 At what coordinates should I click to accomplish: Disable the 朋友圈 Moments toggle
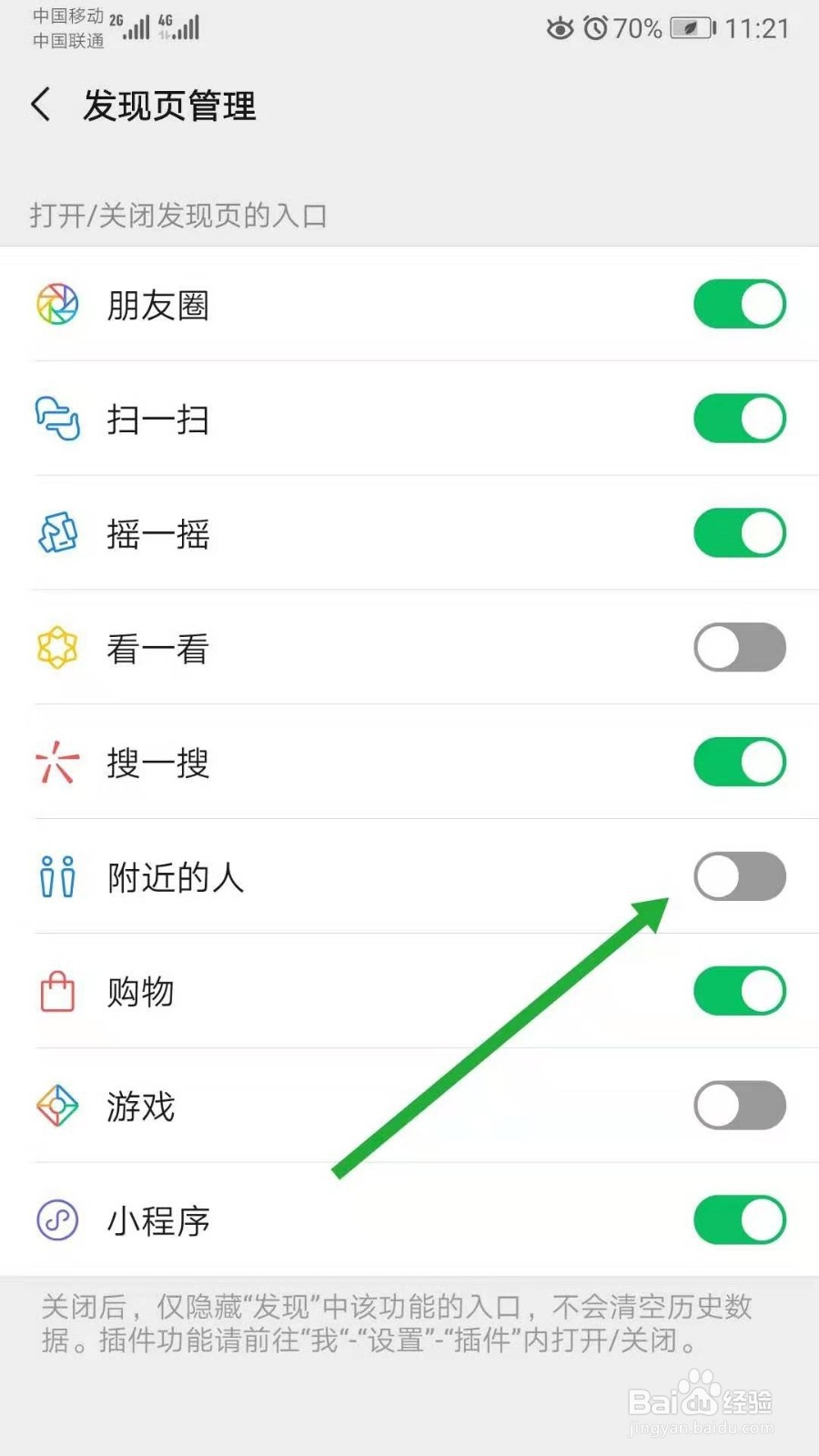pos(739,304)
